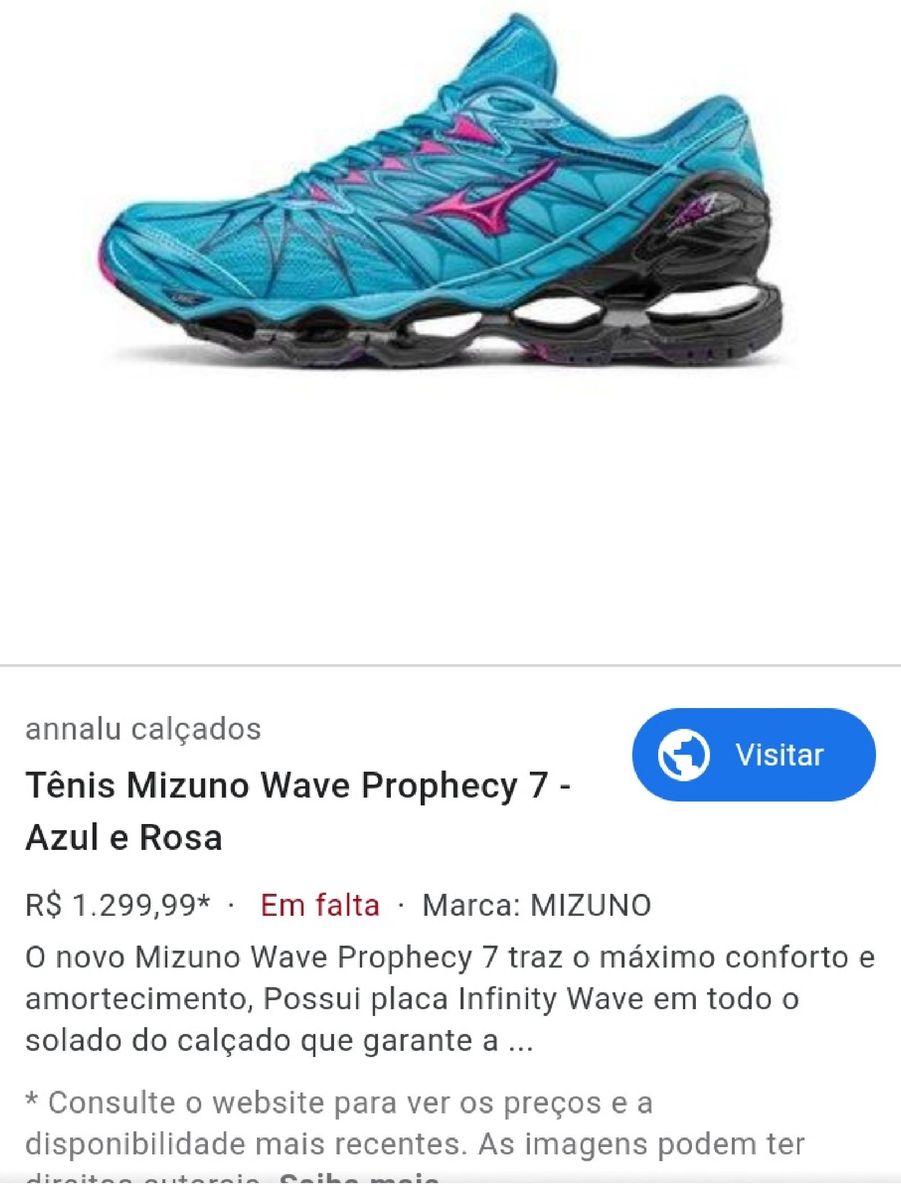901x1200 pixels.
Task: Select the Em falta availability label
Action: pos(318,906)
